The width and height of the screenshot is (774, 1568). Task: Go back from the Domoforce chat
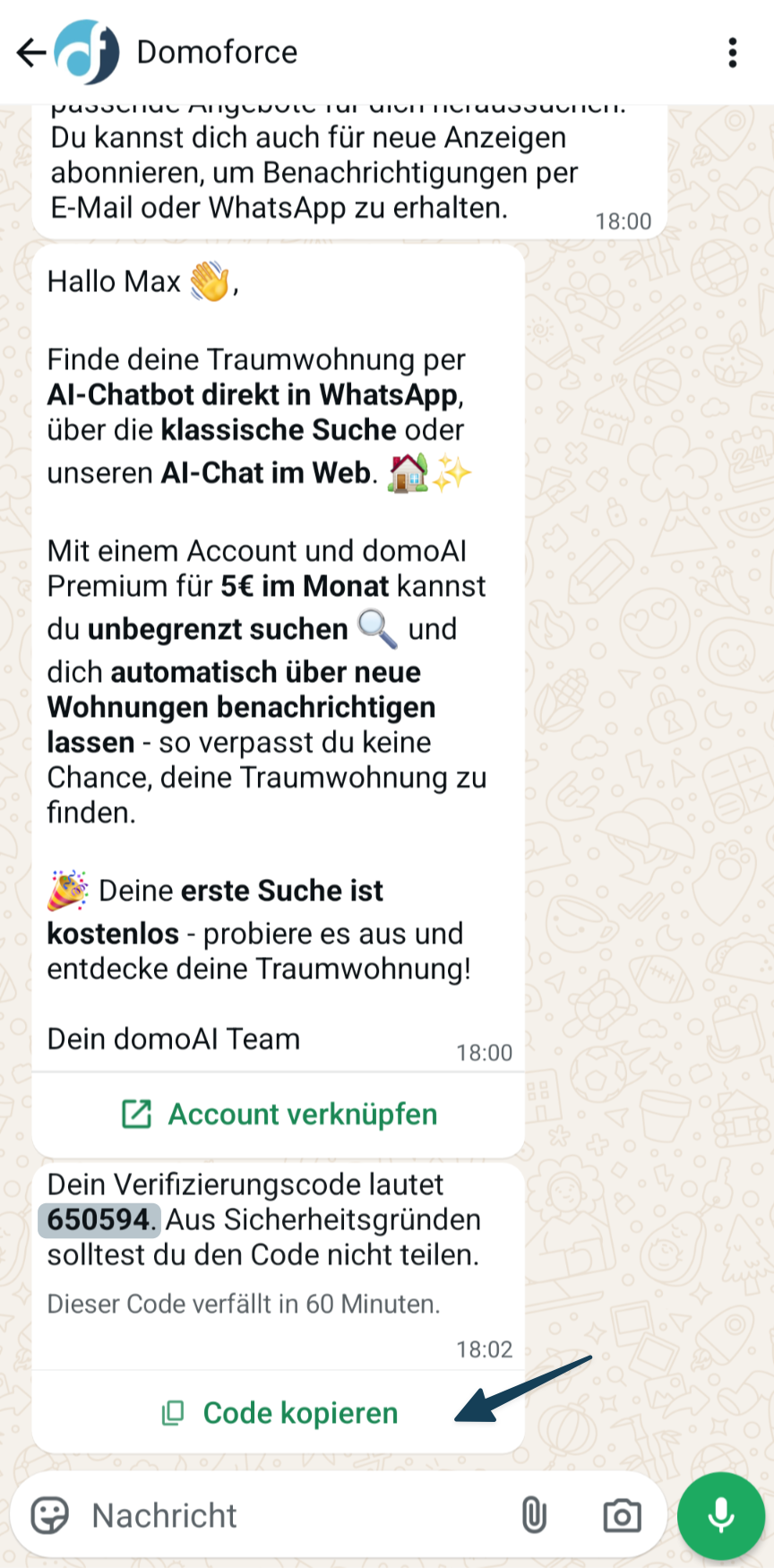click(30, 53)
